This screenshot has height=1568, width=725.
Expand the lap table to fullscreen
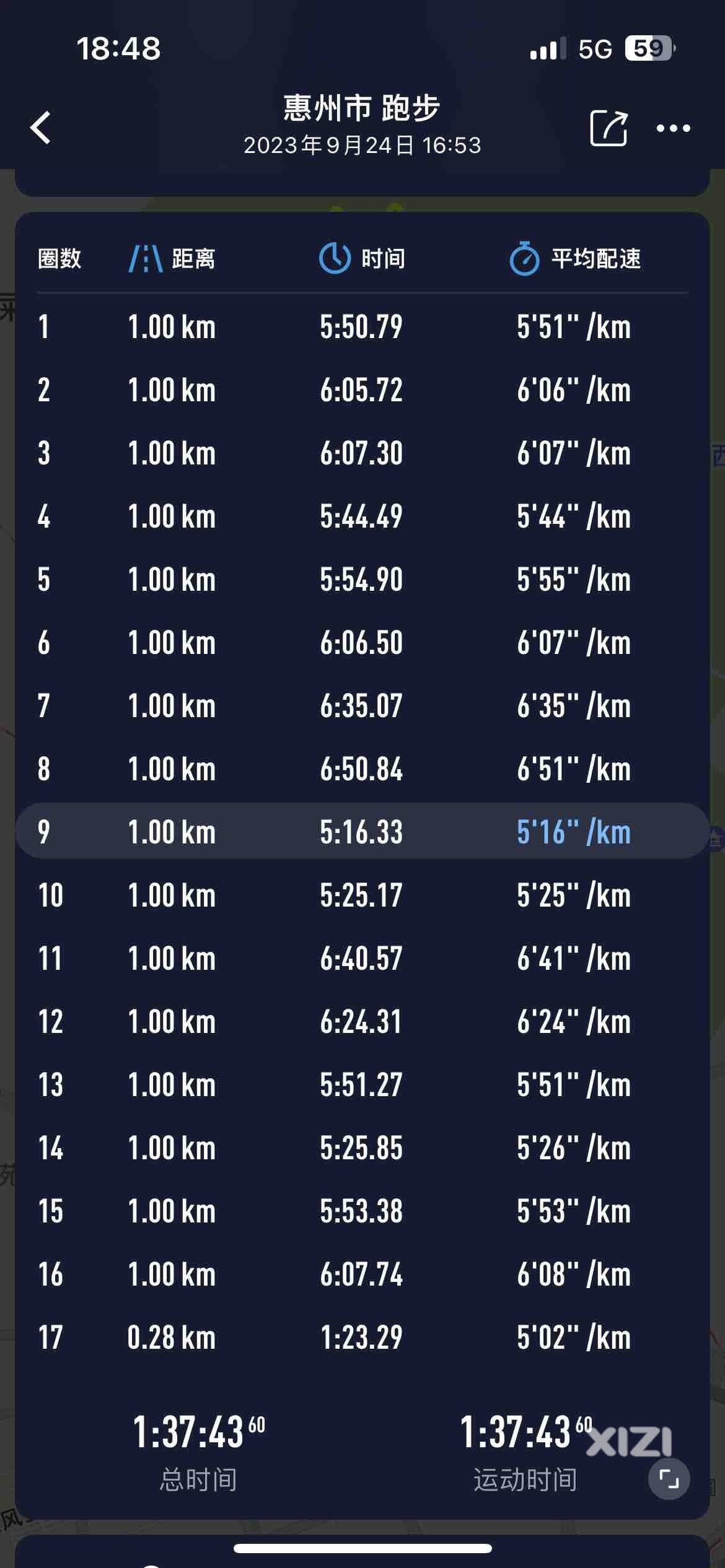click(x=669, y=1479)
